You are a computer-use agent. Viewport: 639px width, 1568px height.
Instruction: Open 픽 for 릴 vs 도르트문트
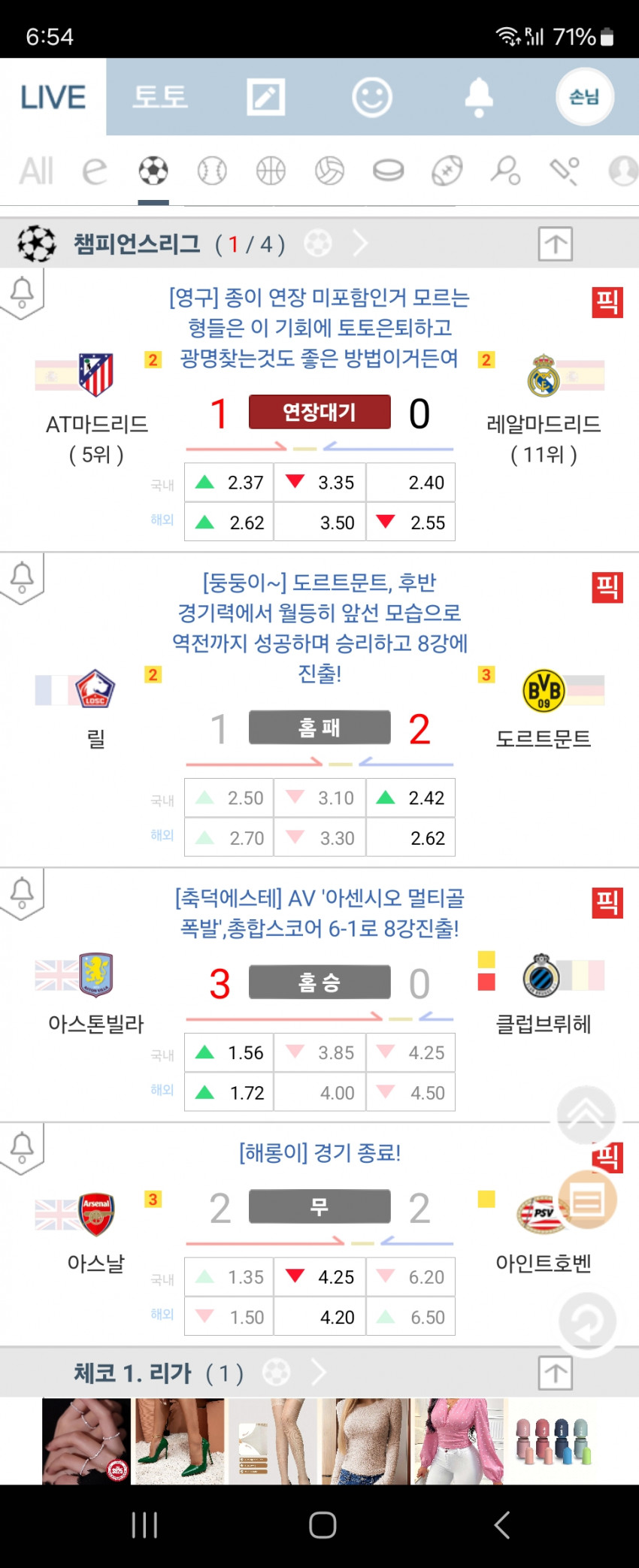(607, 587)
